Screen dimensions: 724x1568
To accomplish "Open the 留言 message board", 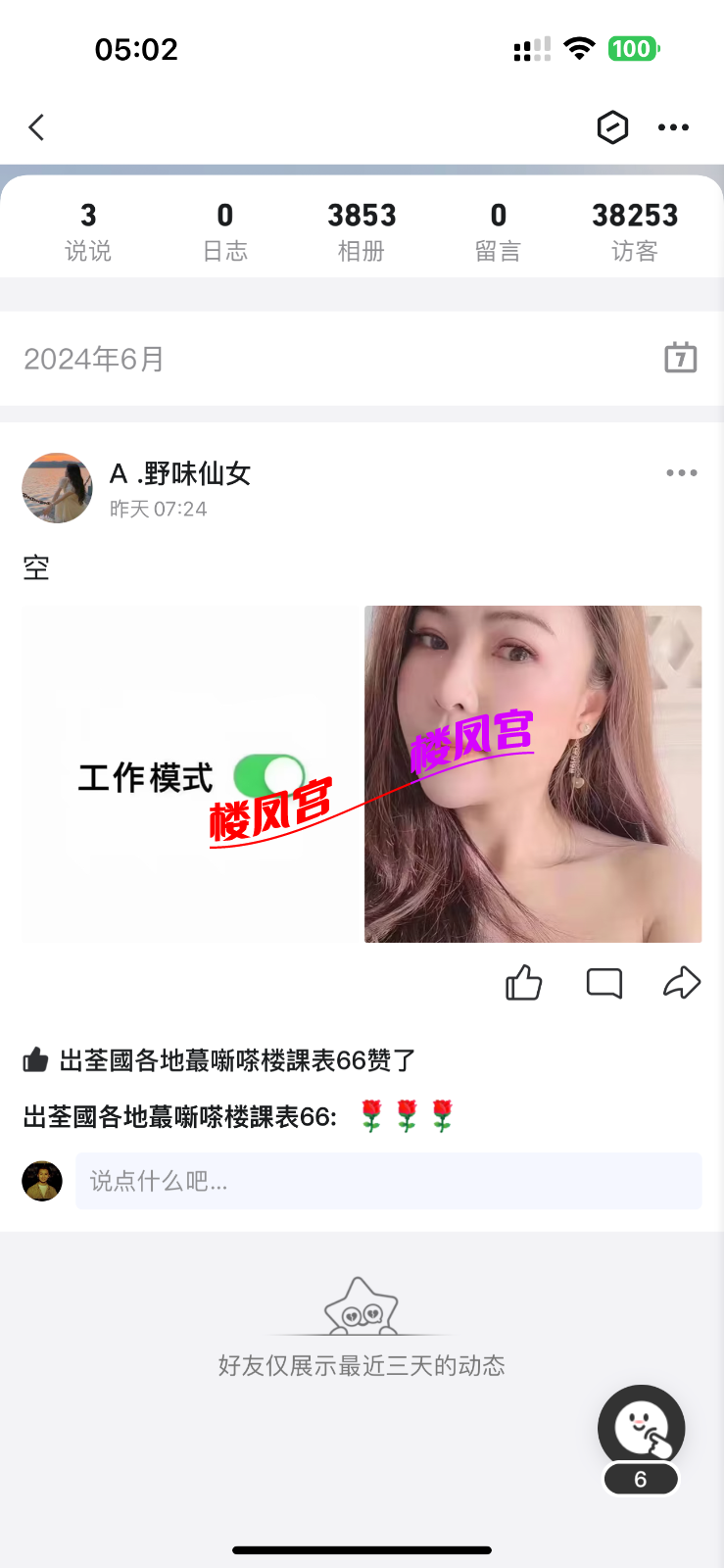I will click(498, 231).
